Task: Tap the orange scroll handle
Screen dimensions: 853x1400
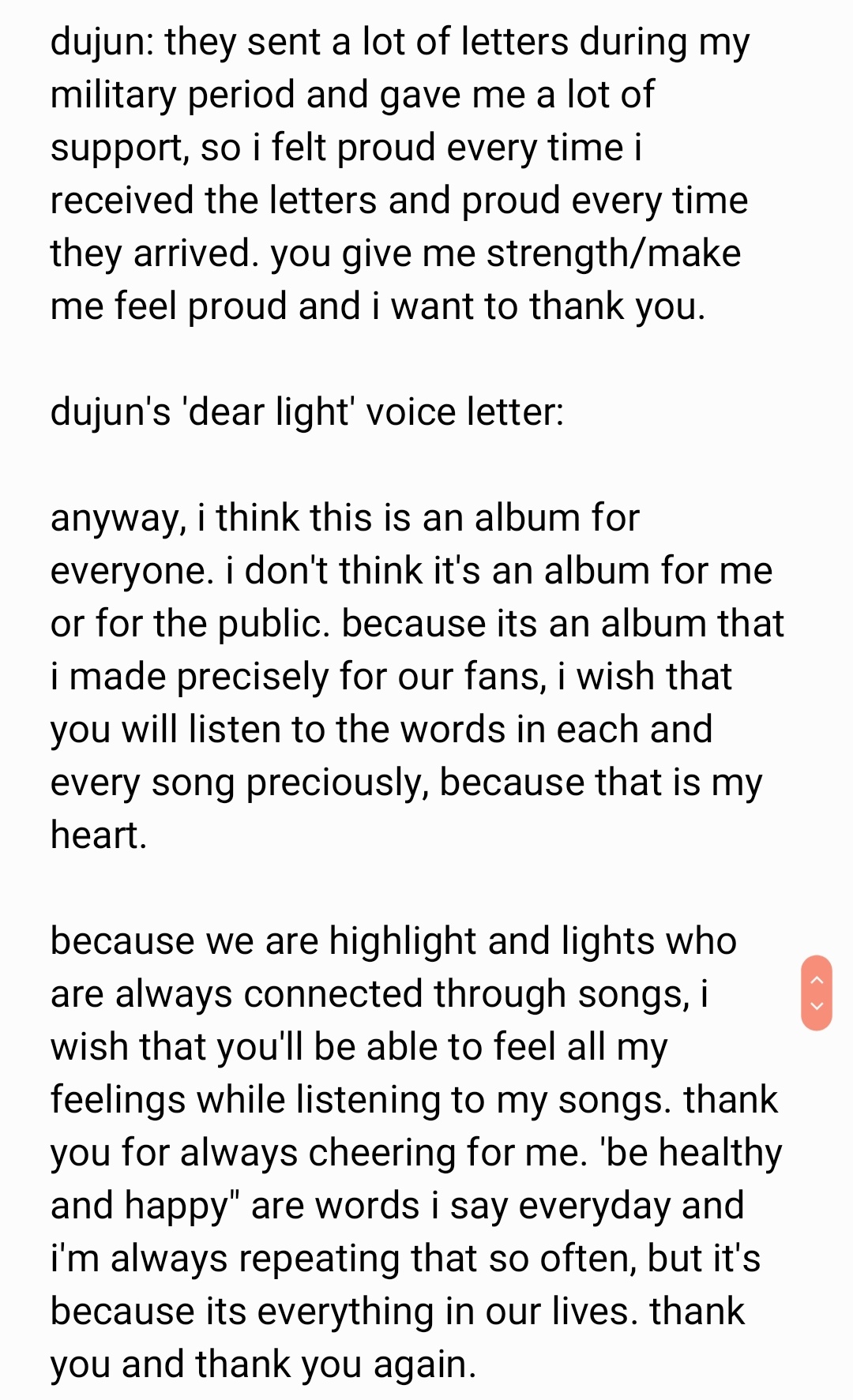Action: tap(817, 993)
